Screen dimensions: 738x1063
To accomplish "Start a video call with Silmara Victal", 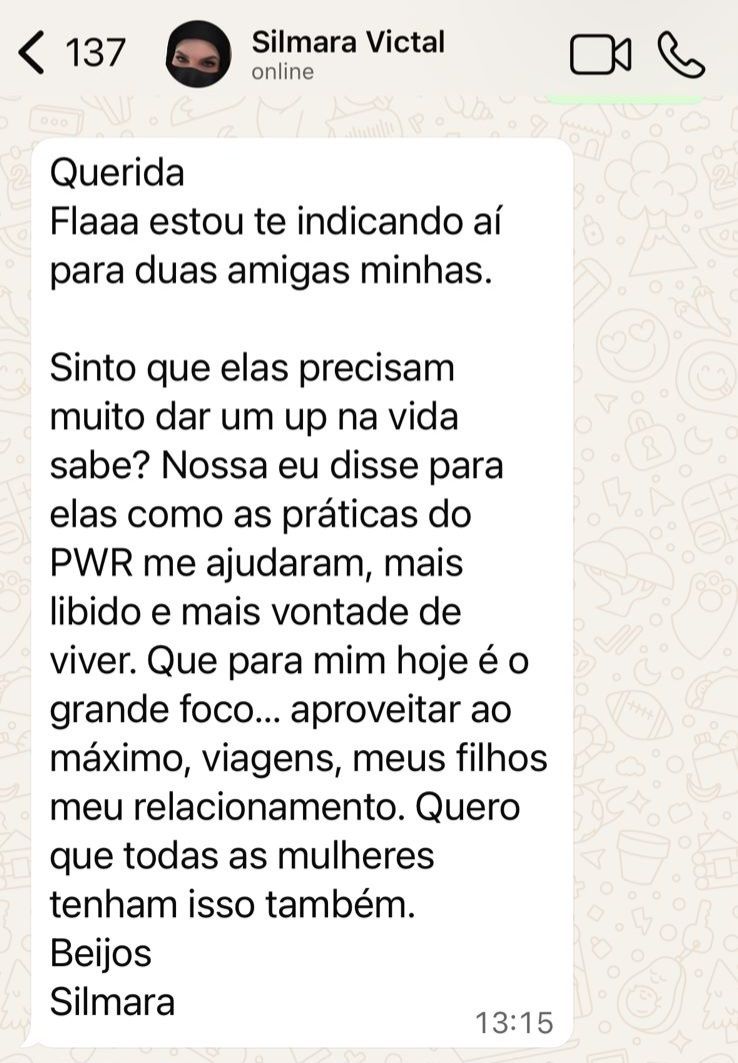I will [600, 55].
